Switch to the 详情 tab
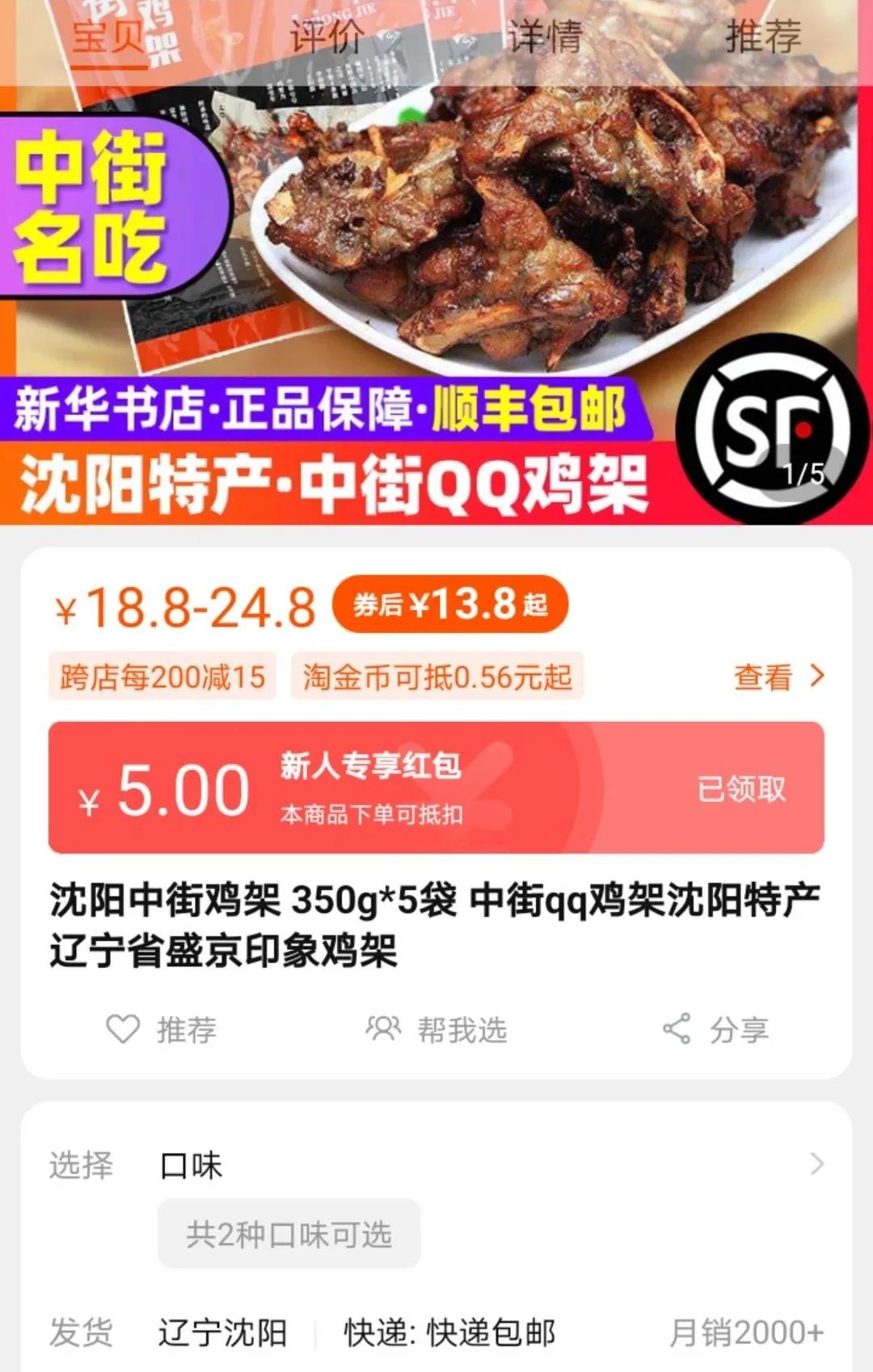Viewport: 873px width, 1372px height. coord(545,36)
